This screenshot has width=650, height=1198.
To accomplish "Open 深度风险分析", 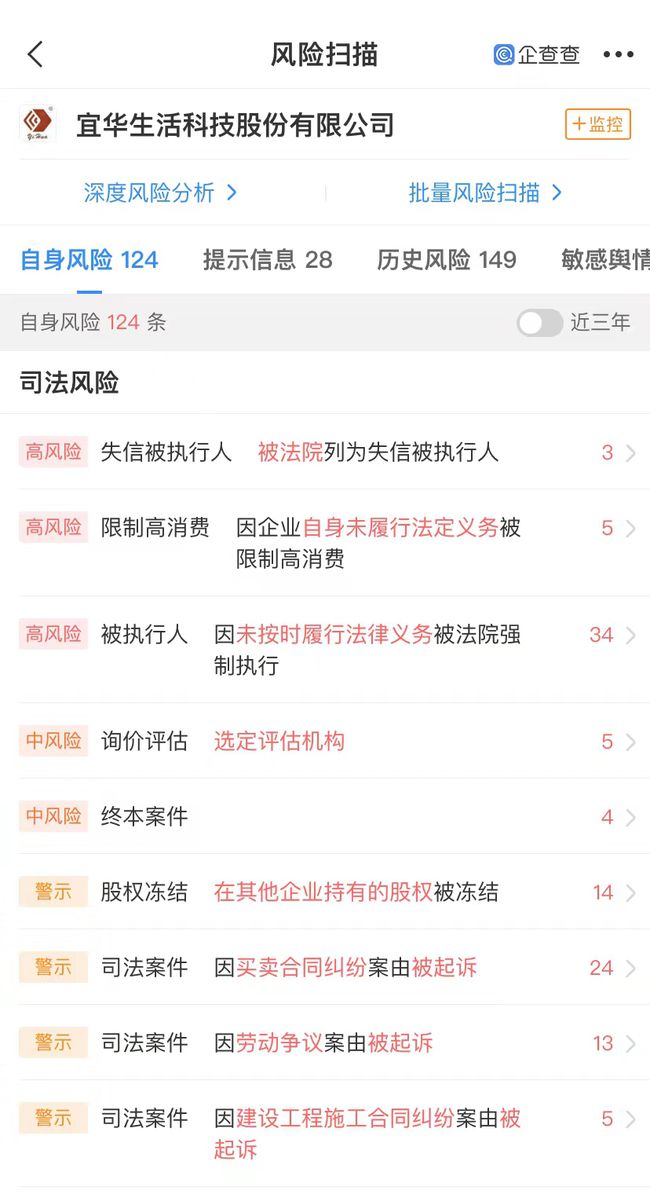I will (160, 193).
